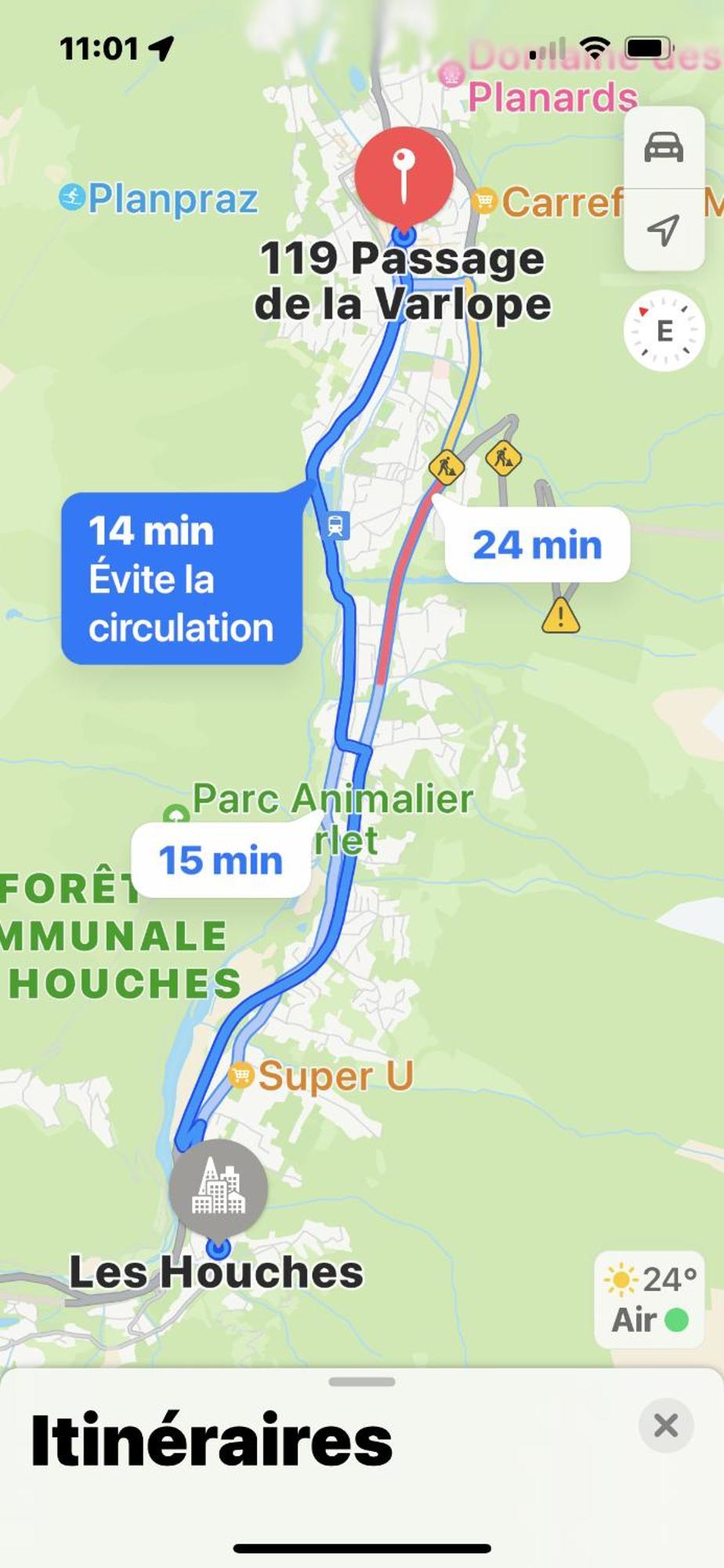Open the Super U place marker
Image resolution: width=724 pixels, height=1568 pixels.
pos(241,1074)
